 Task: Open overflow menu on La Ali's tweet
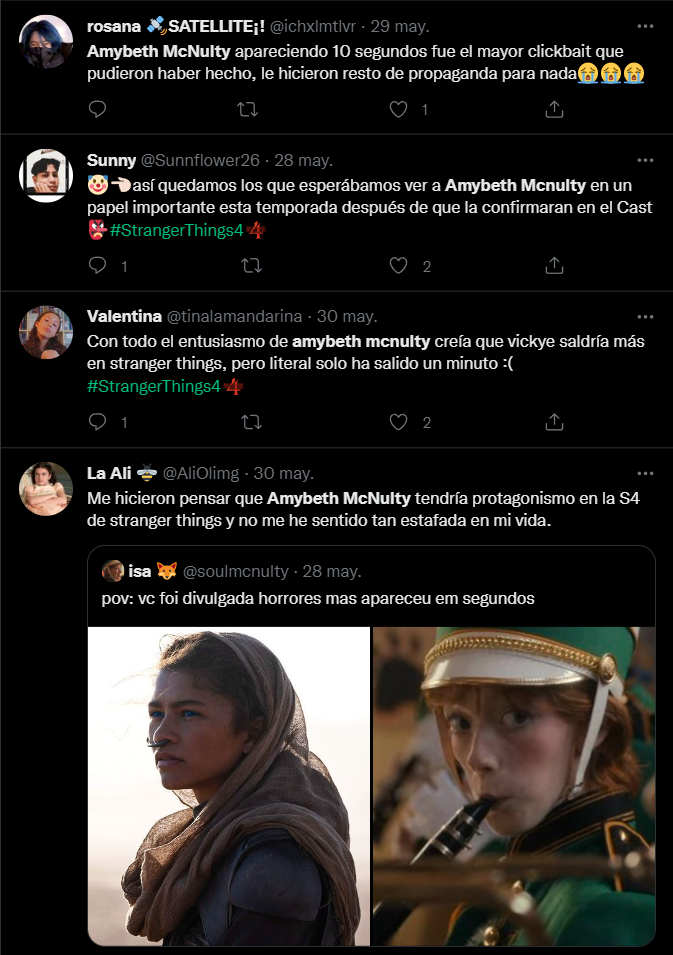coord(645,472)
